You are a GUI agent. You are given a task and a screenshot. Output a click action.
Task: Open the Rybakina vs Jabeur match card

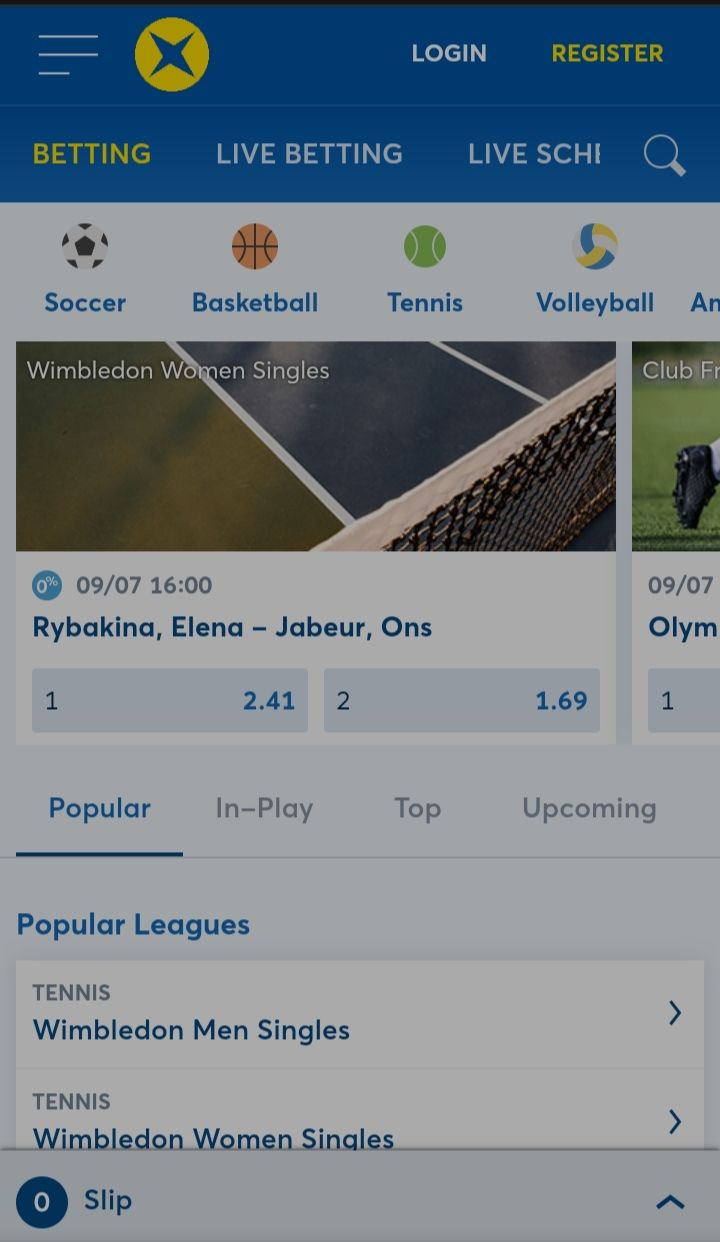[232, 627]
